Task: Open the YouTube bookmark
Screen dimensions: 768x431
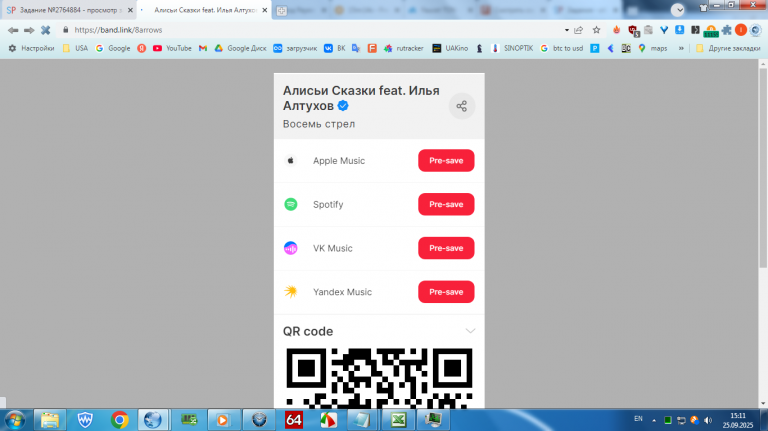Action: pyautogui.click(x=172, y=48)
